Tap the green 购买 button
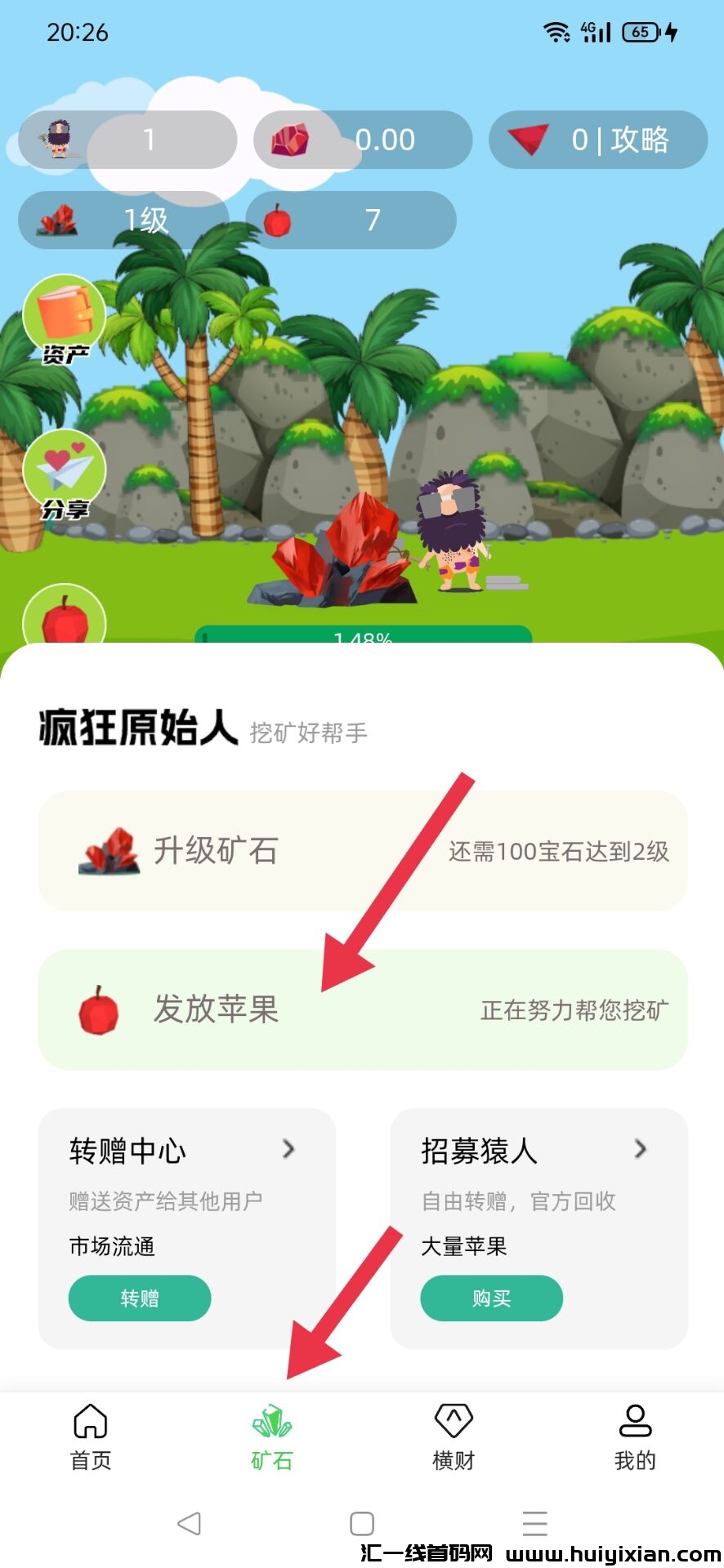 click(491, 1298)
